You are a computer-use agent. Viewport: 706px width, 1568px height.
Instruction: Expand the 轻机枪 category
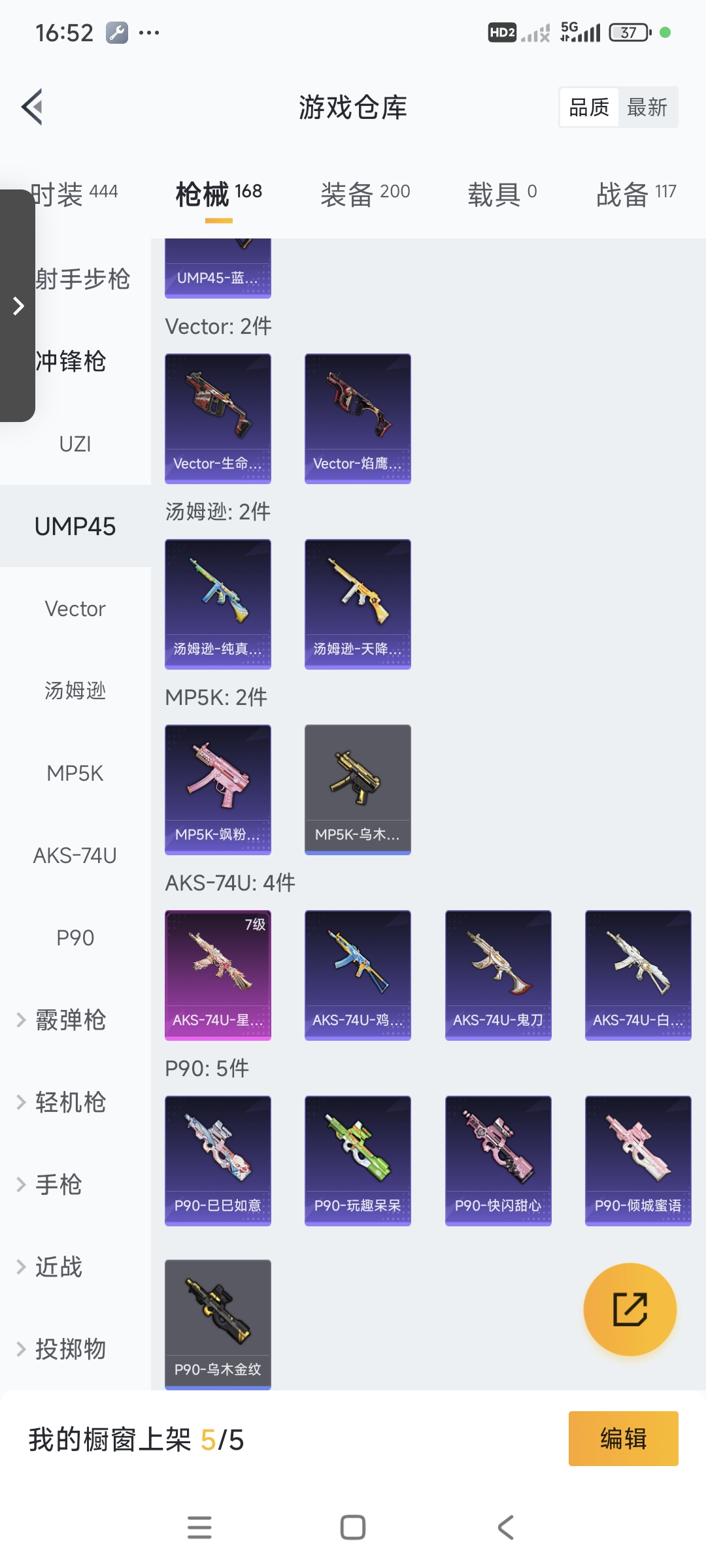pos(70,1102)
